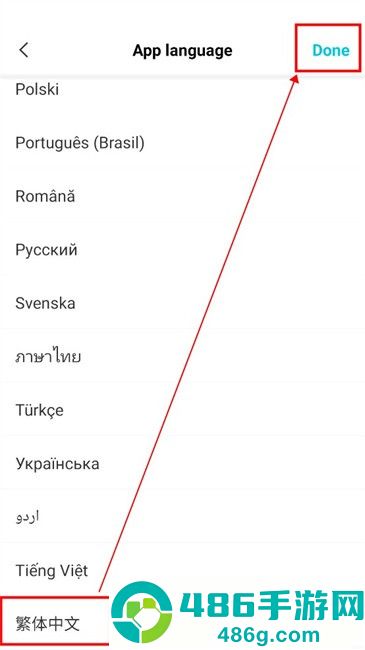Choose Português (Brasil) from the list
This screenshot has height=650, width=365.
click(x=182, y=143)
